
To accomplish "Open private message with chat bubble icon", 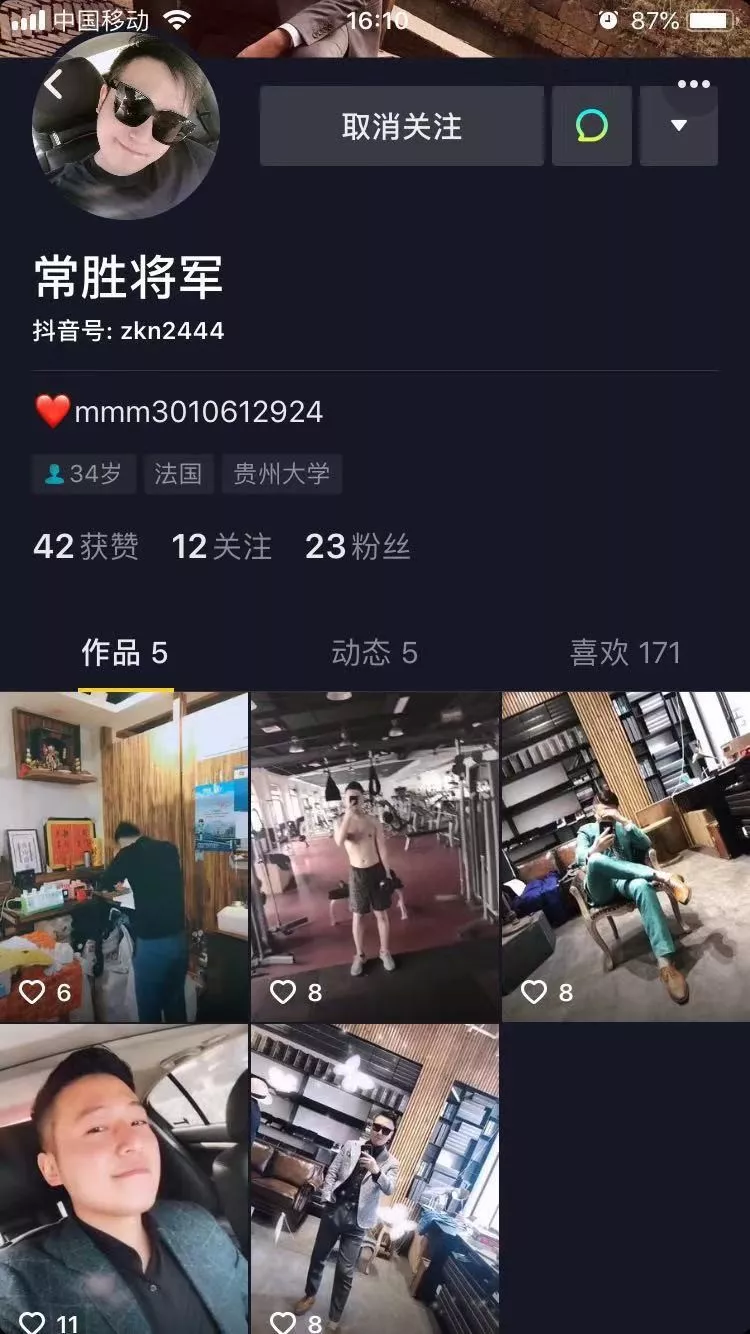I will coord(591,126).
